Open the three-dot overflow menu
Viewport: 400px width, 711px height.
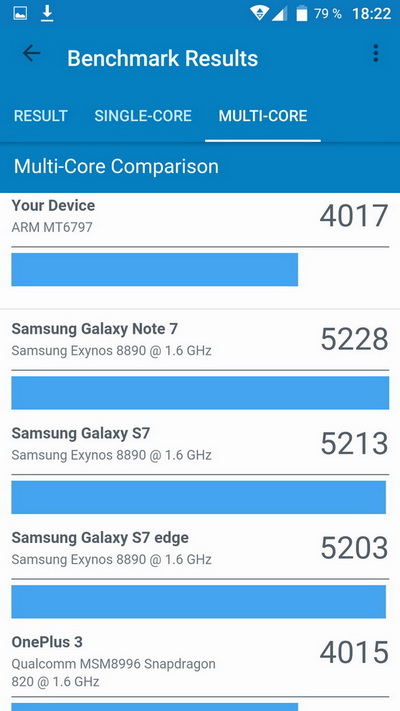coord(376,53)
